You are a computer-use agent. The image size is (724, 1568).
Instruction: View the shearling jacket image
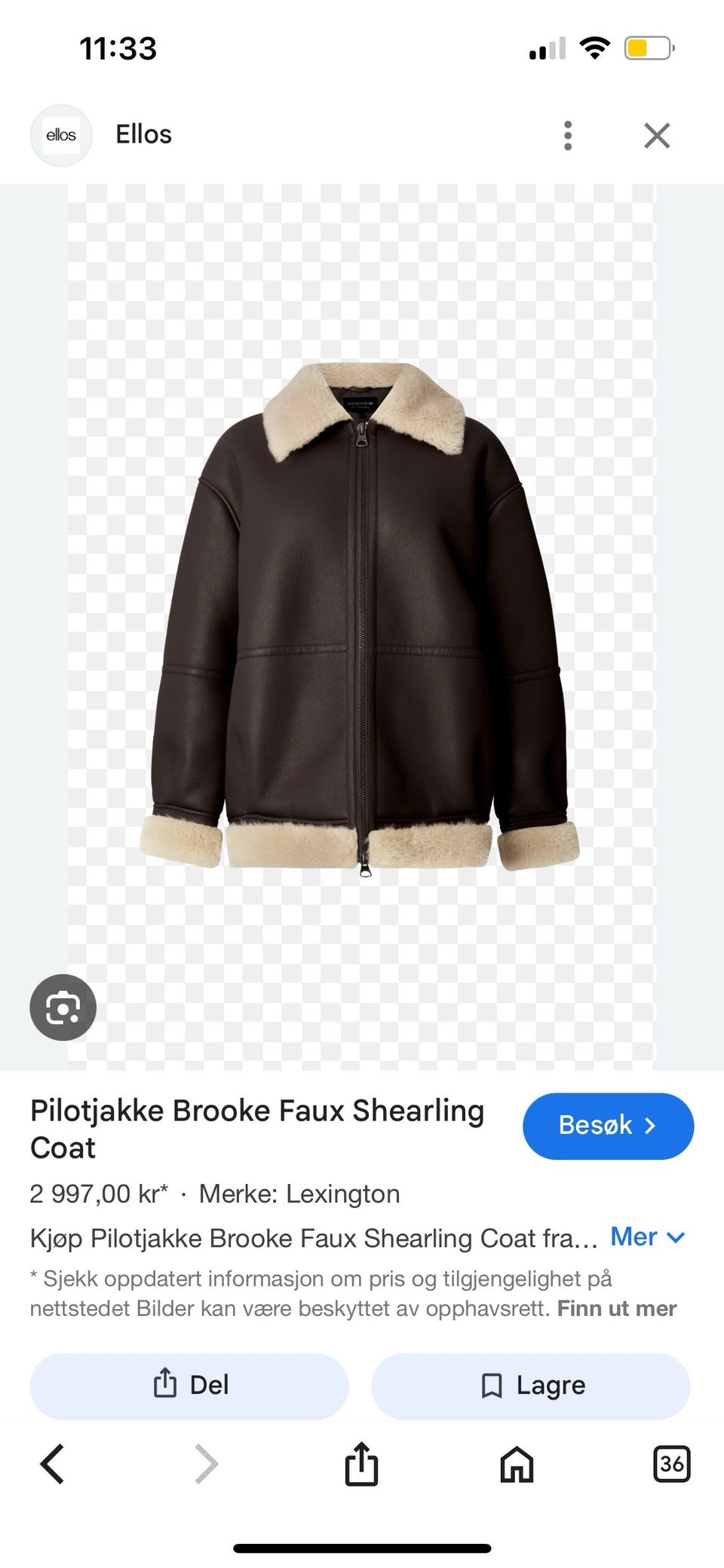pos(361,619)
